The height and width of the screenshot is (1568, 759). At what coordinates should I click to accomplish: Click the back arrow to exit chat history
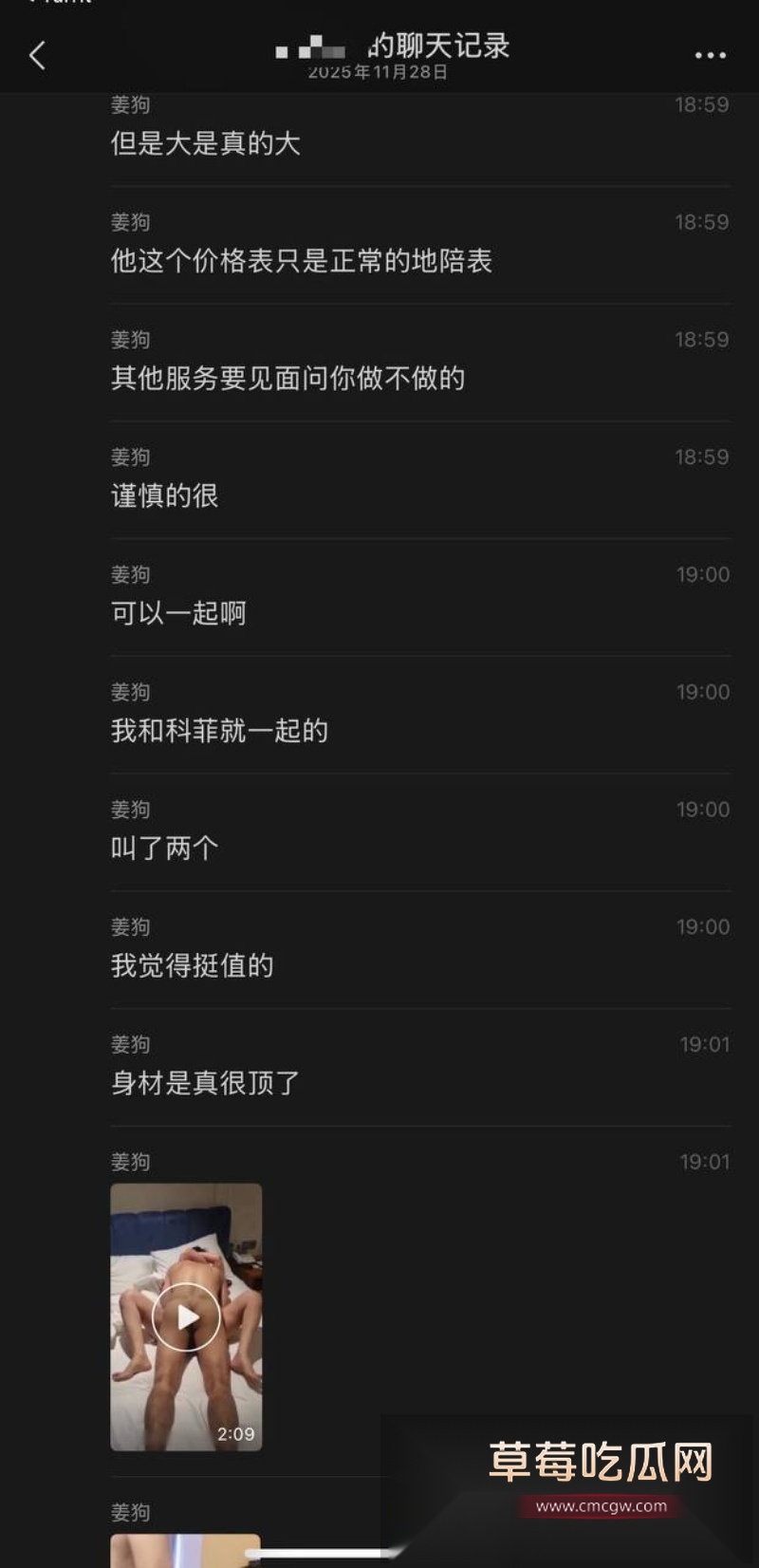click(37, 54)
